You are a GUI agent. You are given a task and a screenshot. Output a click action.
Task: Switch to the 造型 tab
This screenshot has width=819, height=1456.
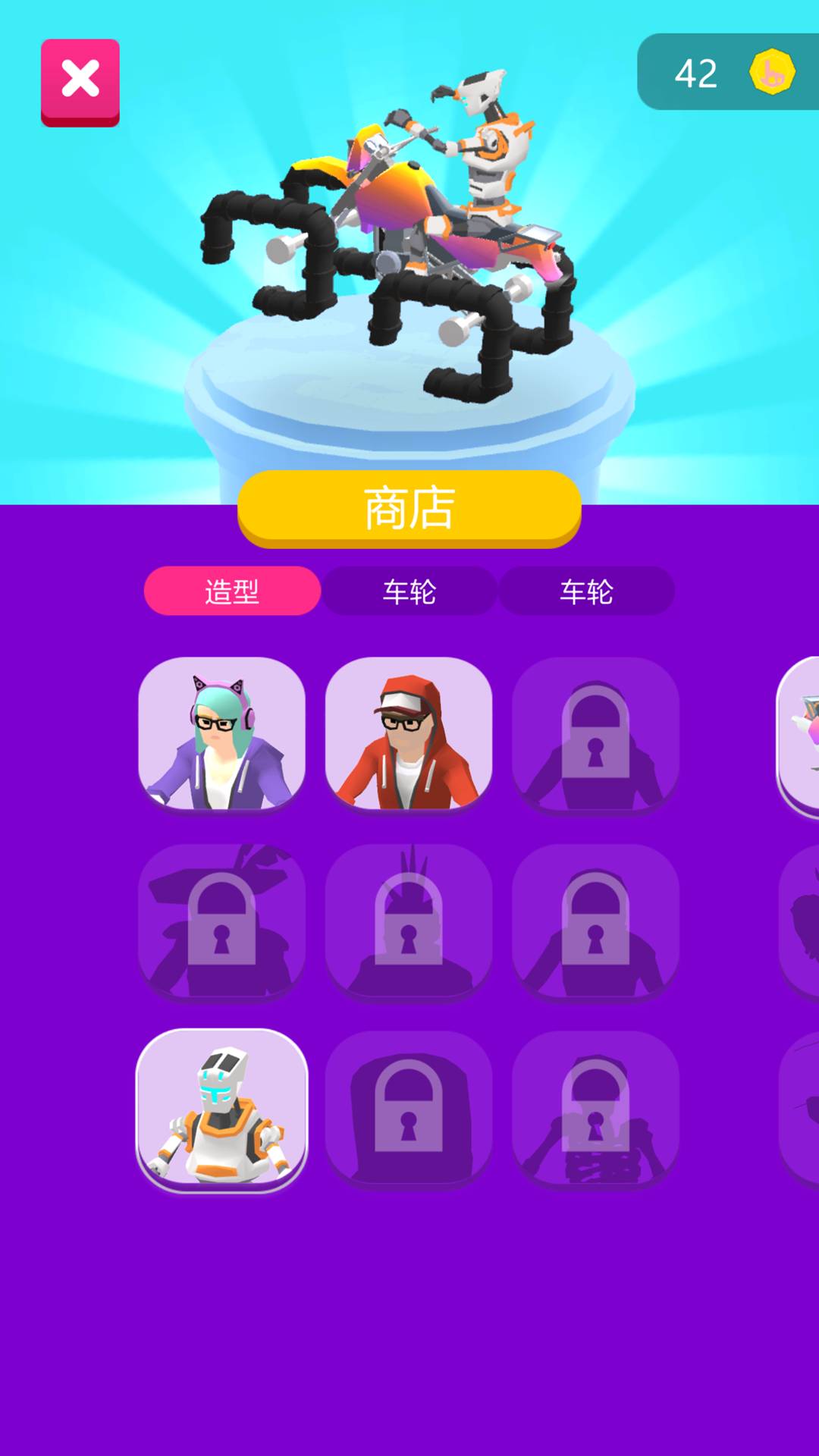pyautogui.click(x=232, y=591)
